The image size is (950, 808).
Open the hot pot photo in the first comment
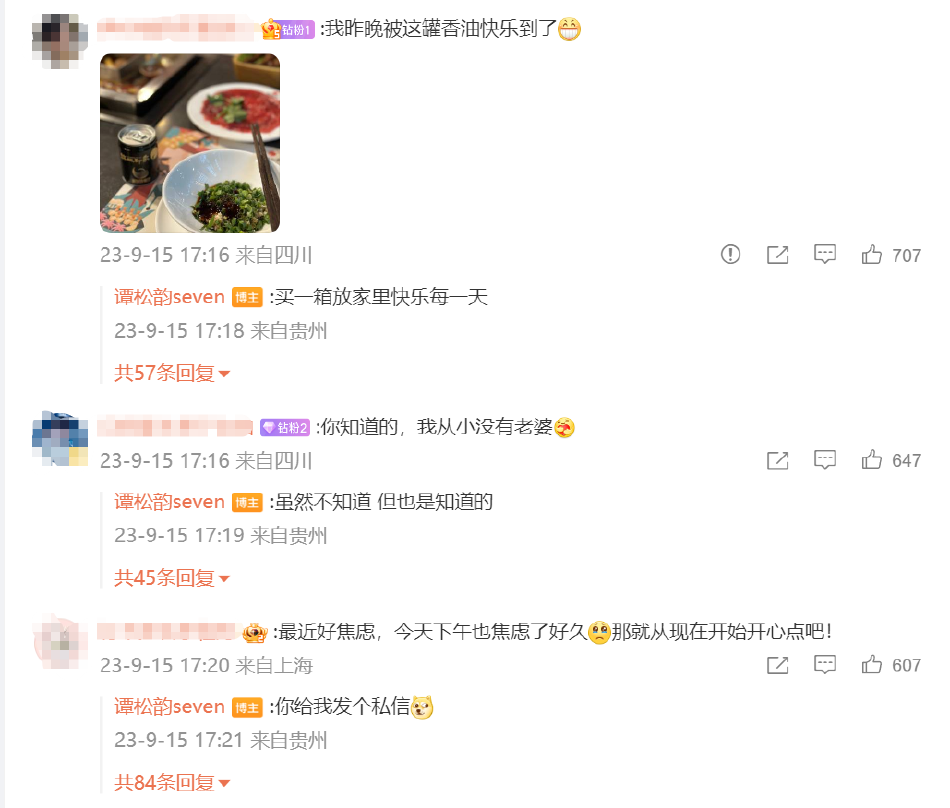(190, 143)
